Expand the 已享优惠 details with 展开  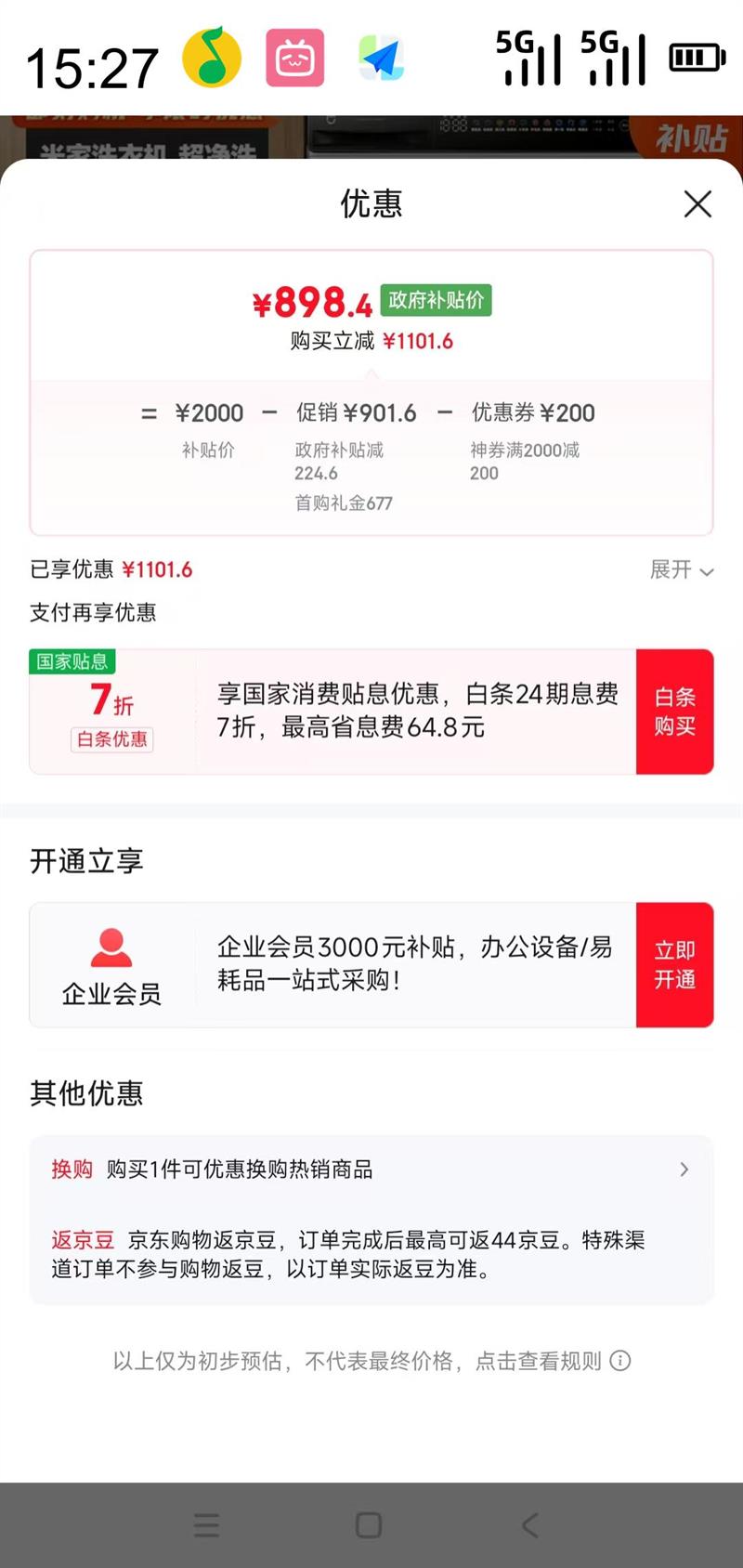coord(681,569)
